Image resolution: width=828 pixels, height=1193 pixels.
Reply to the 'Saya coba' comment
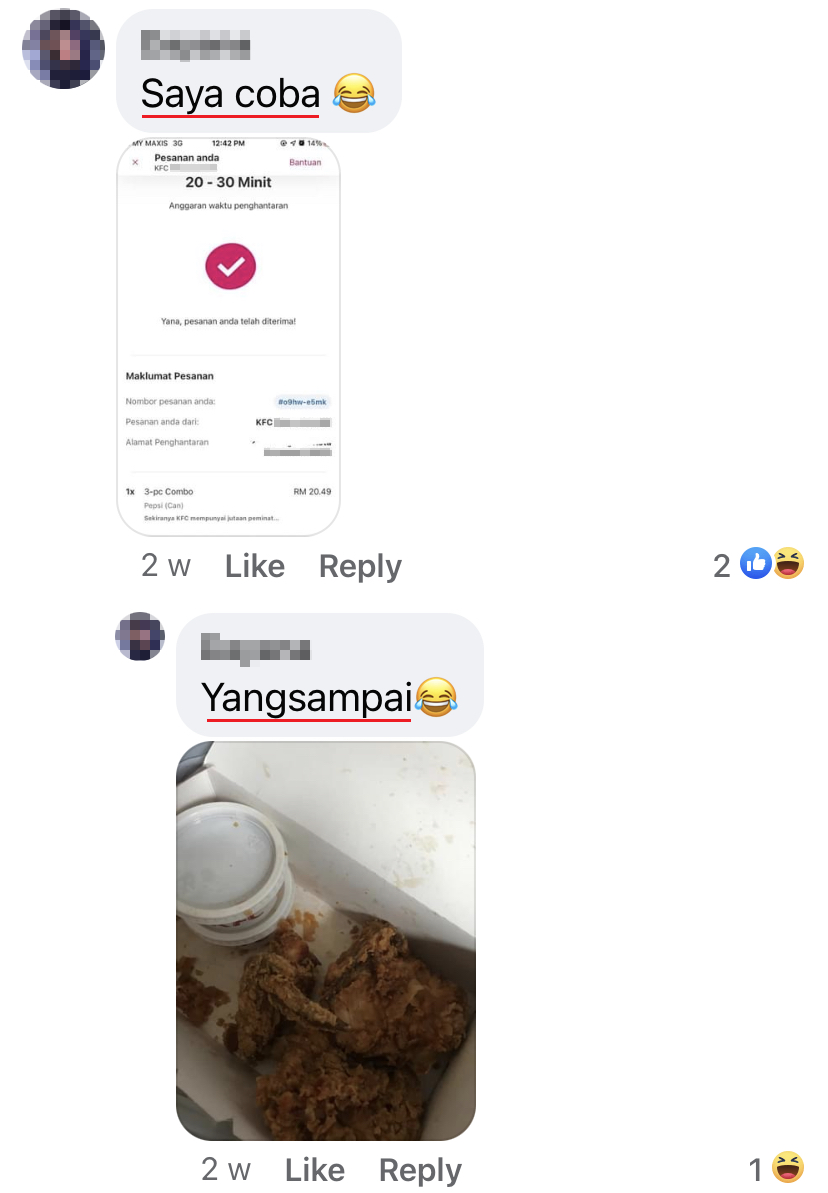click(x=360, y=566)
